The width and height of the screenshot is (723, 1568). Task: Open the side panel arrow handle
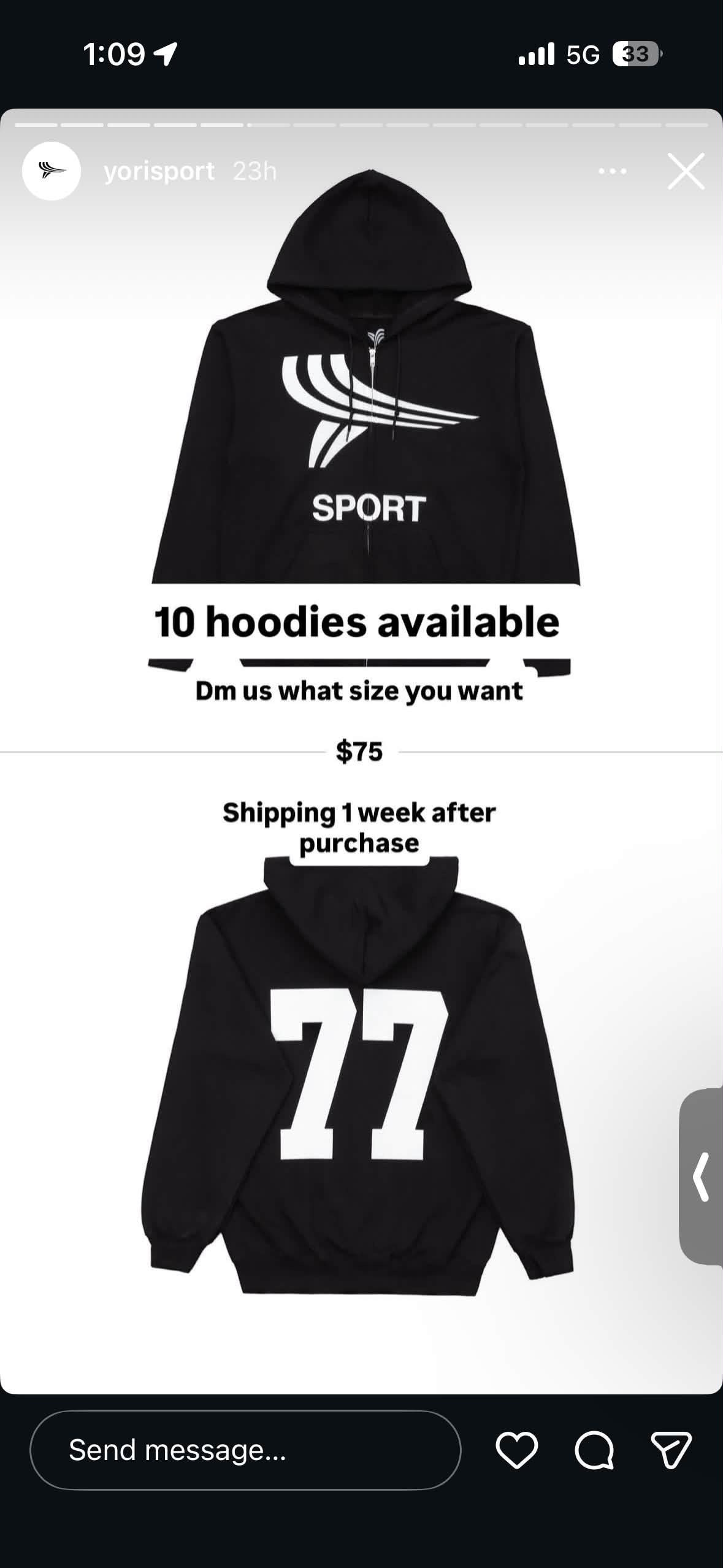702,1177
